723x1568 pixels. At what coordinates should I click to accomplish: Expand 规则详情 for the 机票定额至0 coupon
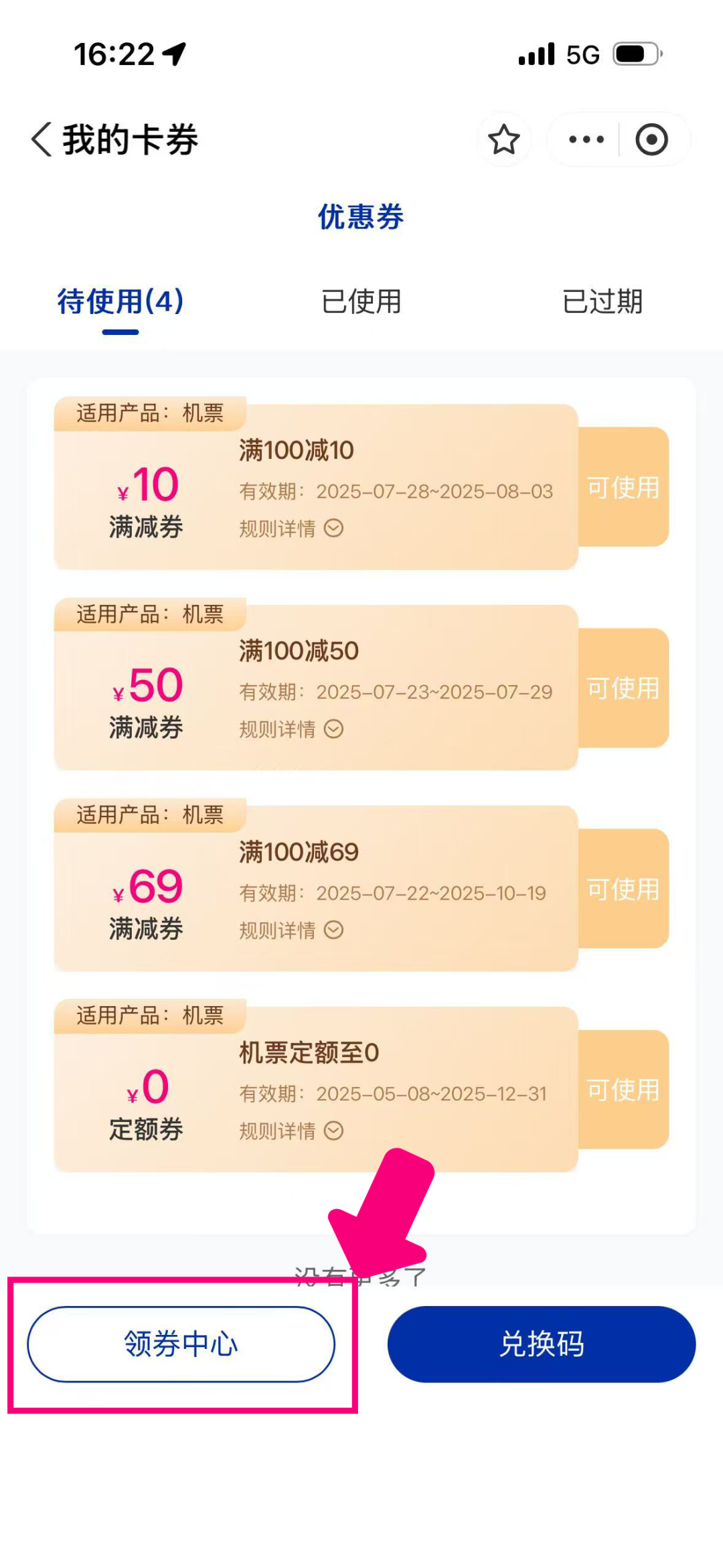point(291,1131)
